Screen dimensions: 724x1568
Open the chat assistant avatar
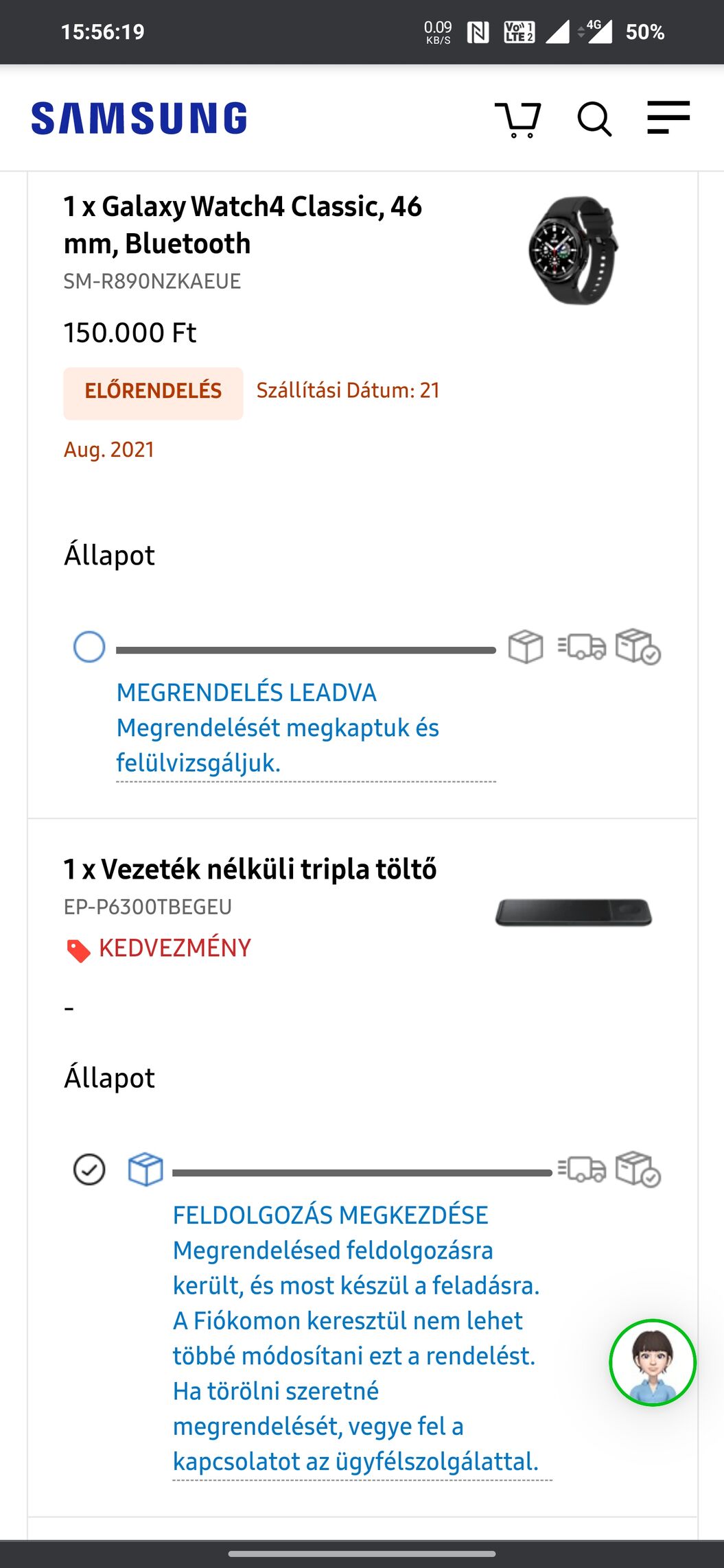point(653,1362)
